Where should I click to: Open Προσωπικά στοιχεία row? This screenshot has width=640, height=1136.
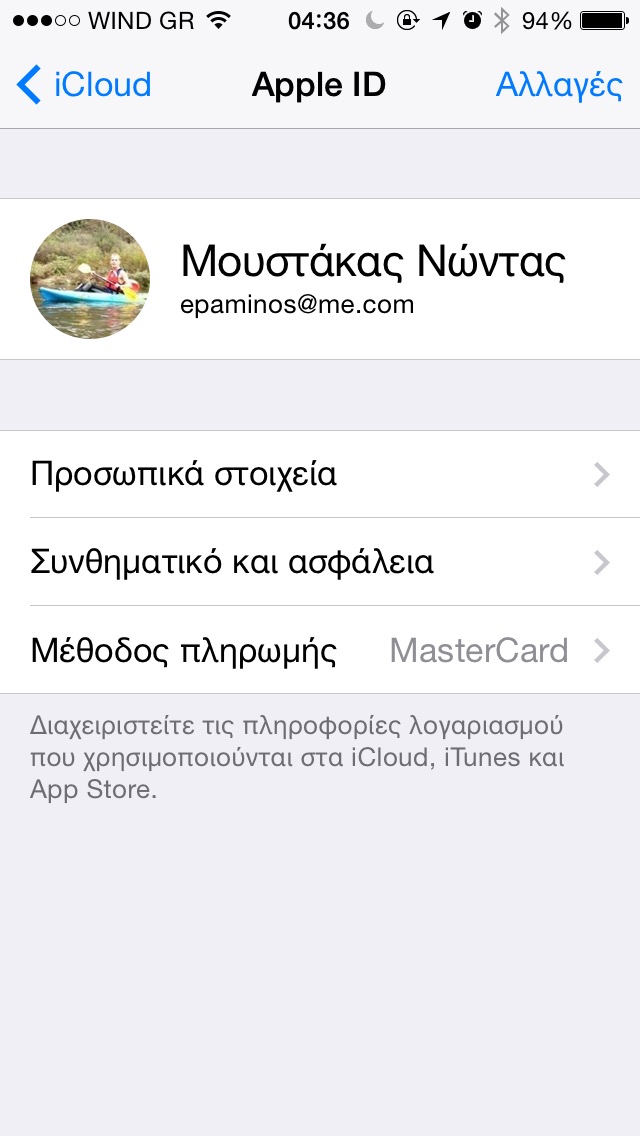click(x=320, y=474)
